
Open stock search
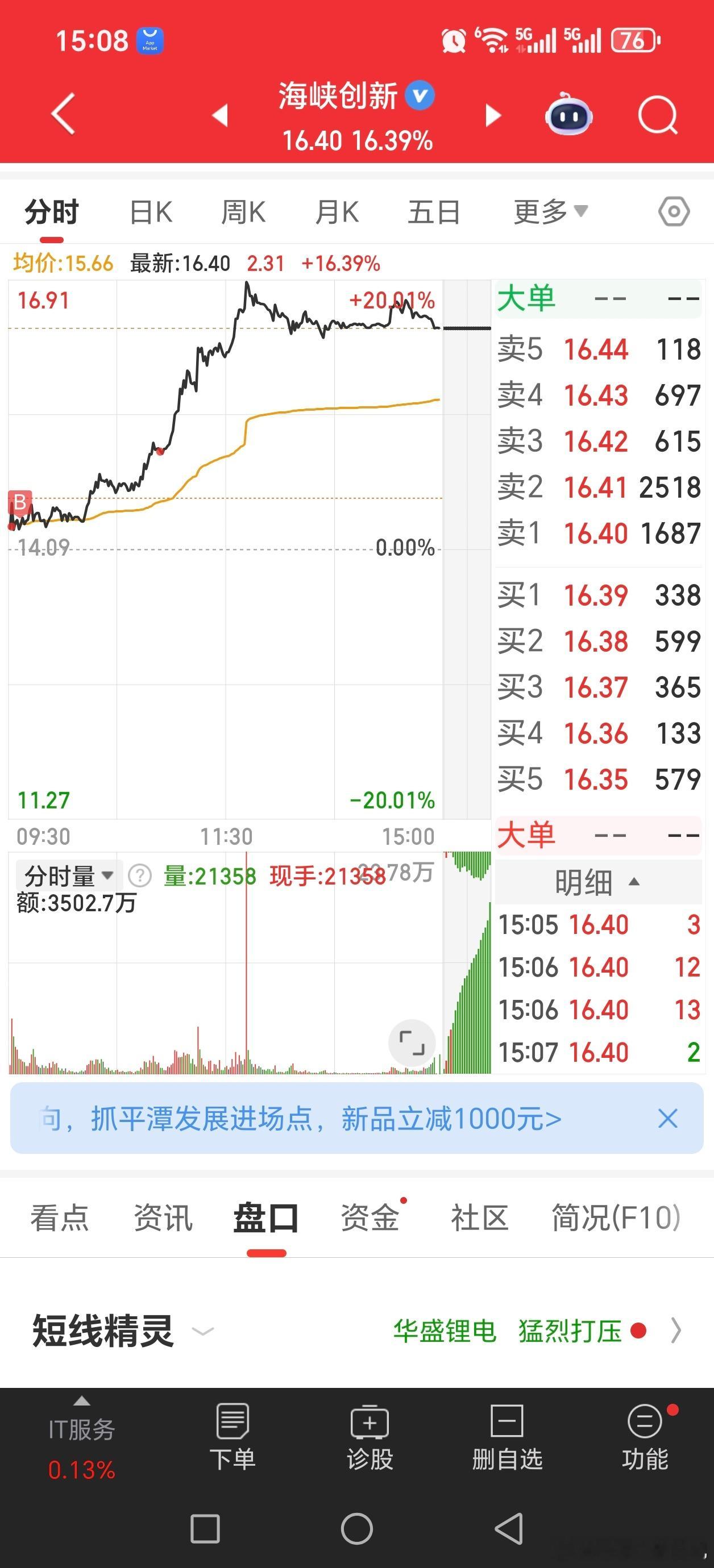point(657,114)
